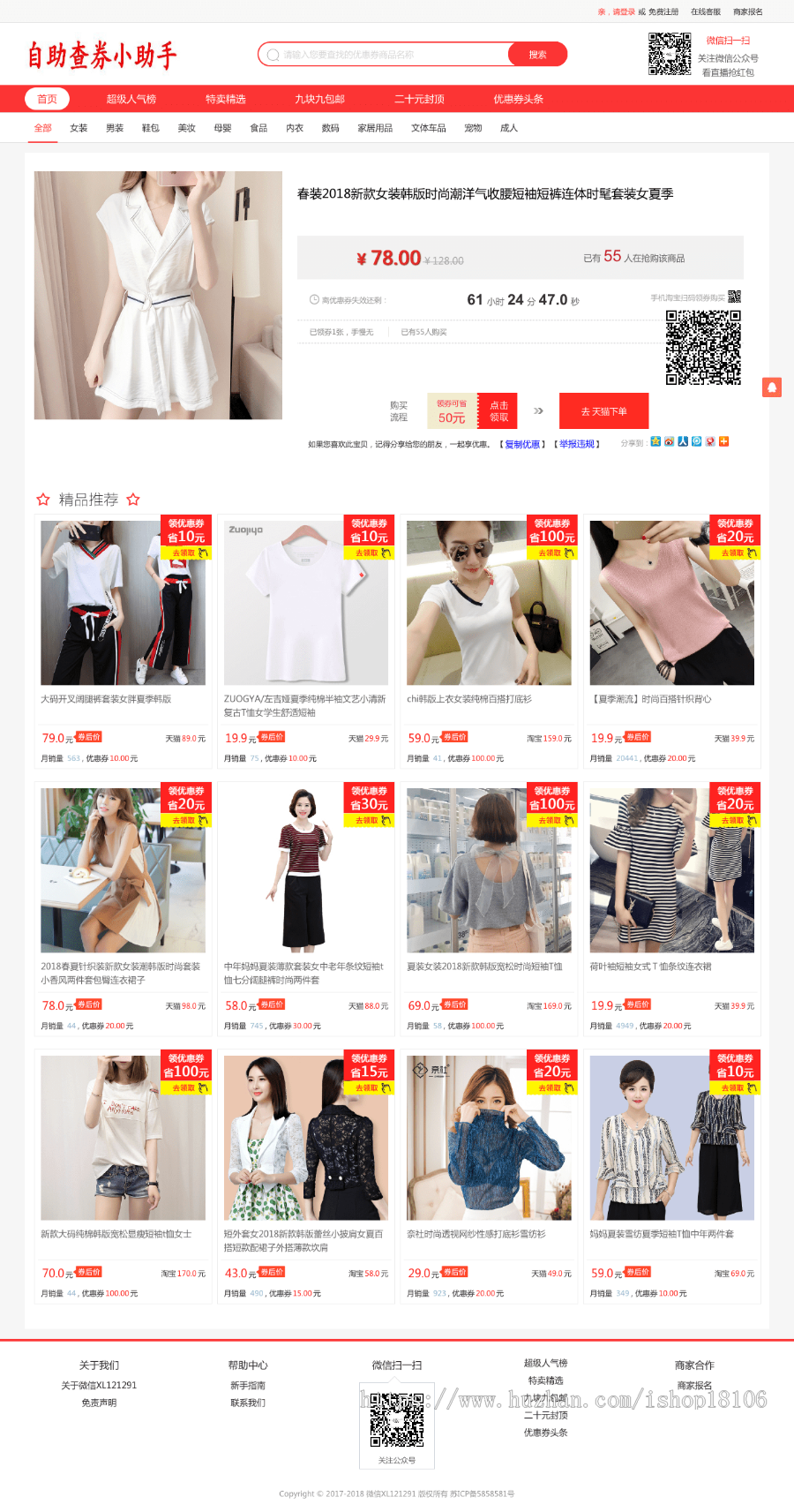Open the 二十元封顶 tab
This screenshot has width=794, height=1512.
[x=419, y=99]
